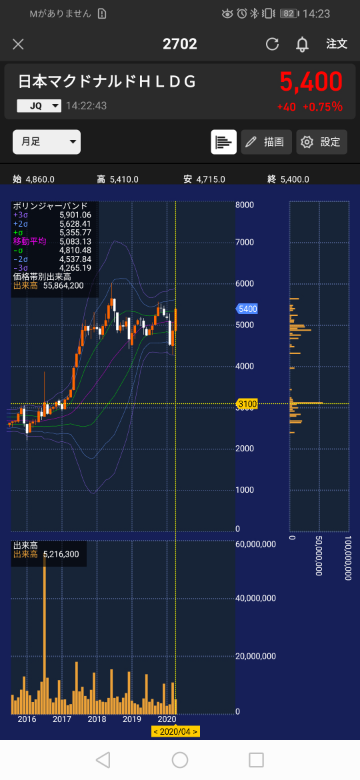
Task: Open chart 設定 settings
Action: tap(322, 142)
